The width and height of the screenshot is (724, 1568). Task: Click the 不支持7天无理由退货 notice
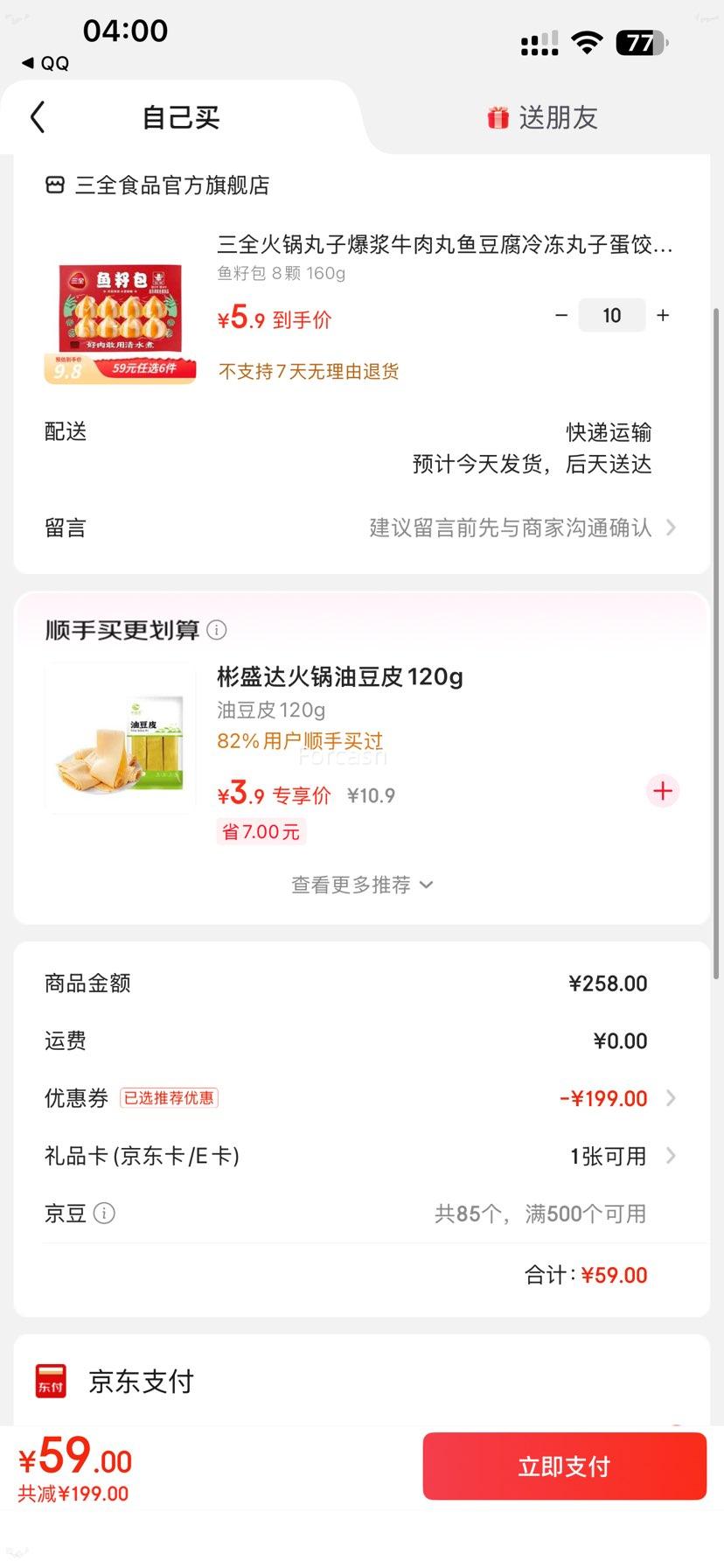coord(308,371)
